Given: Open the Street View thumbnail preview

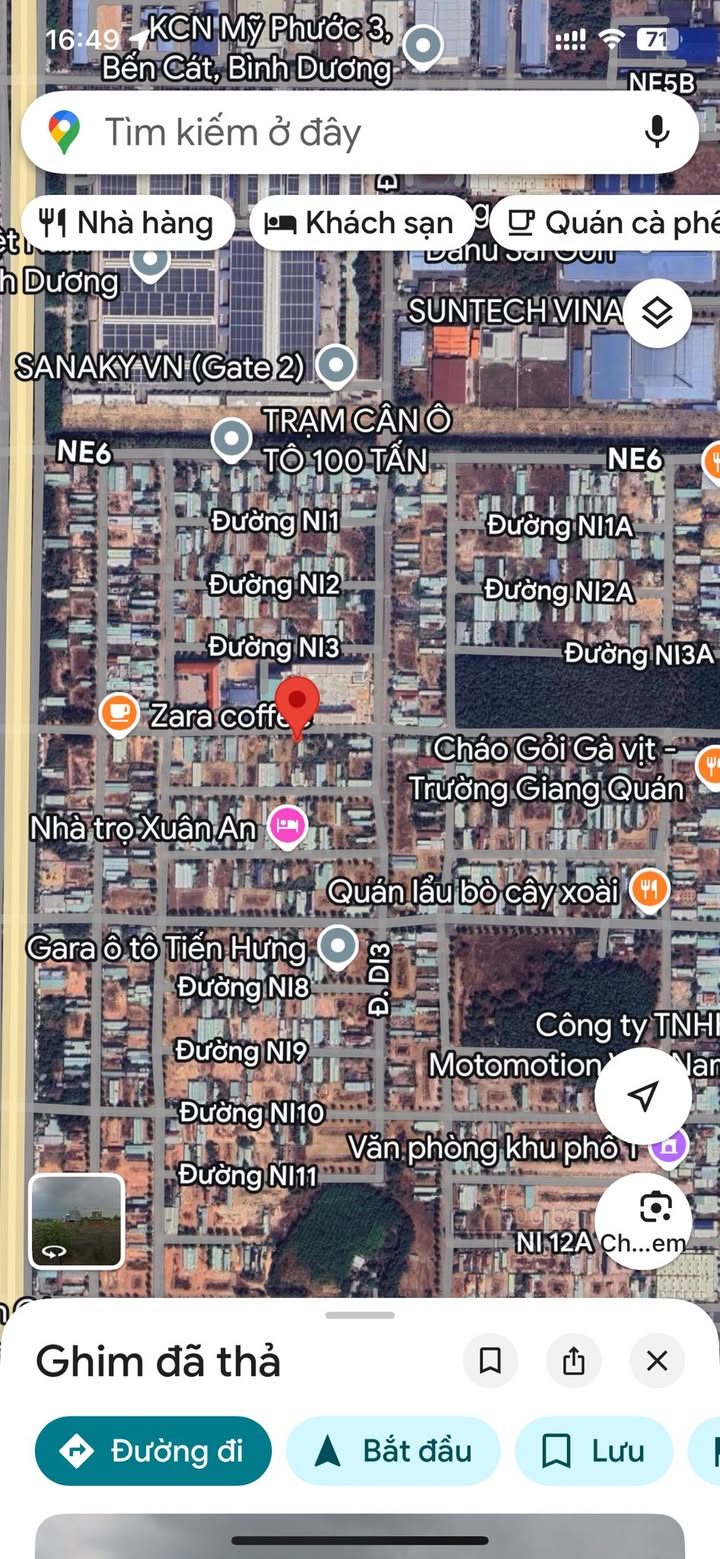Looking at the screenshot, I should [76, 1221].
